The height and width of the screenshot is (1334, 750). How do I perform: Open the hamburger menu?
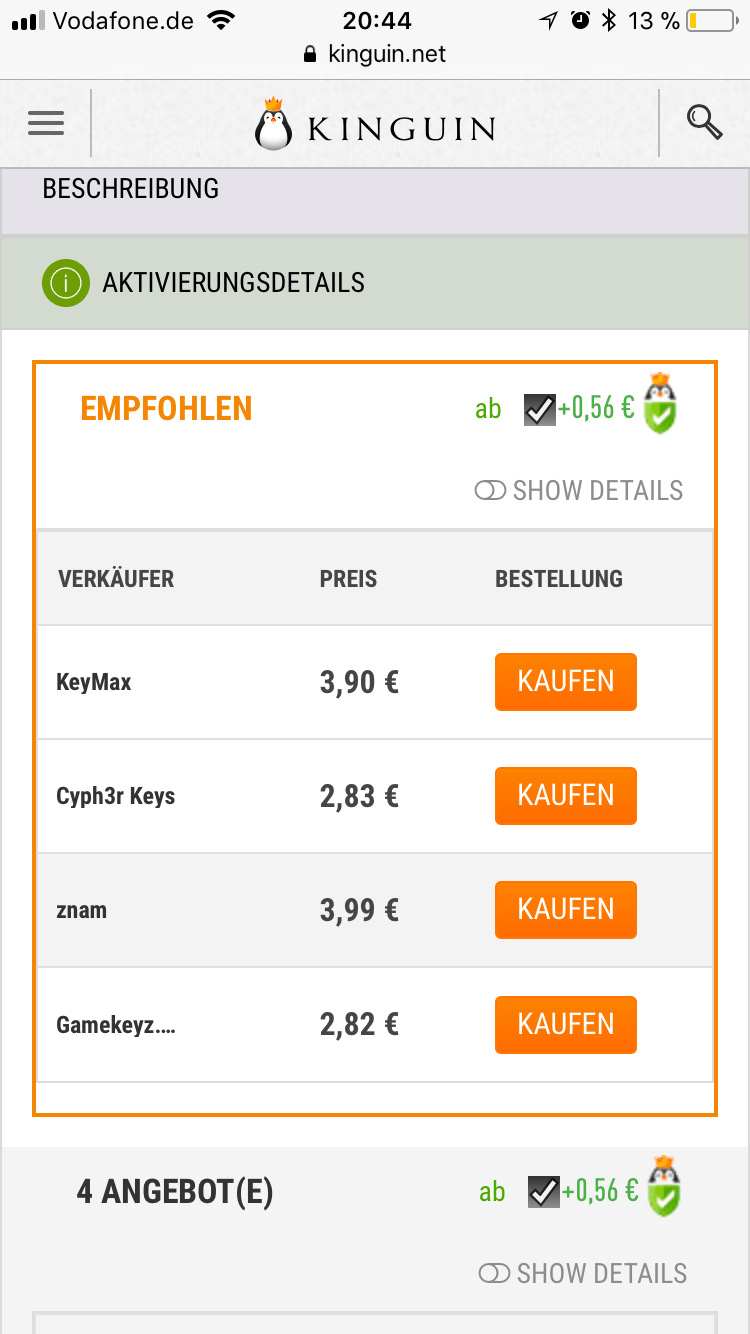pos(46,123)
